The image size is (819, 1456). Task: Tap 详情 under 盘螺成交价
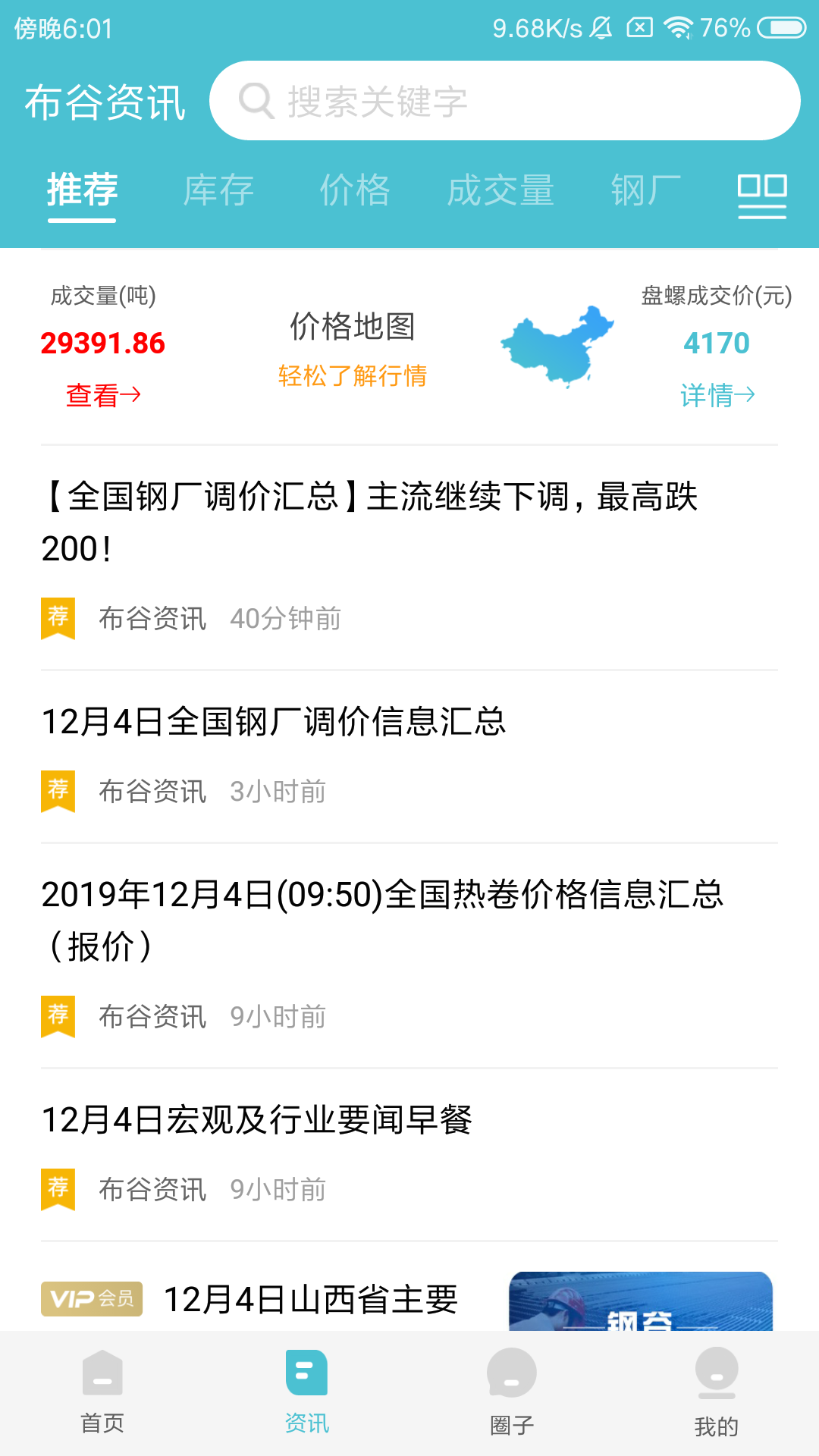(x=717, y=395)
